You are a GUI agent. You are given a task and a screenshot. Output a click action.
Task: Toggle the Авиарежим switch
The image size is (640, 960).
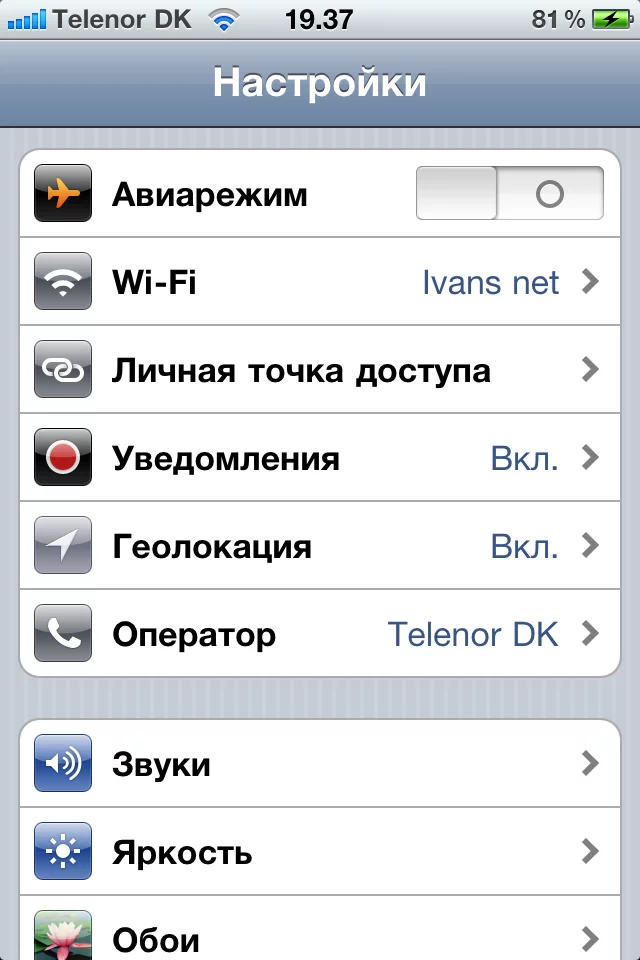pos(509,193)
